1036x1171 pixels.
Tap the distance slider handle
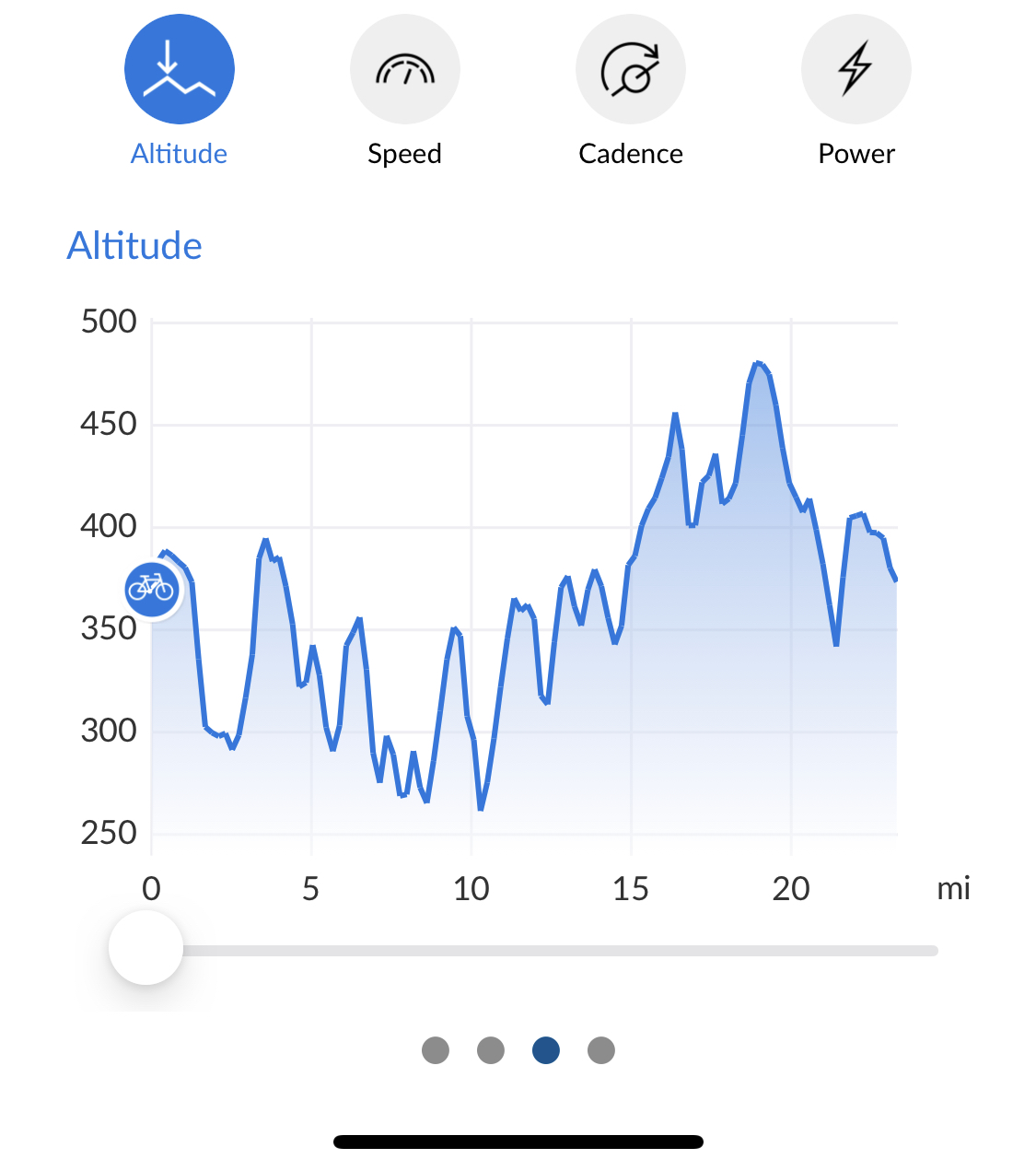[146, 948]
